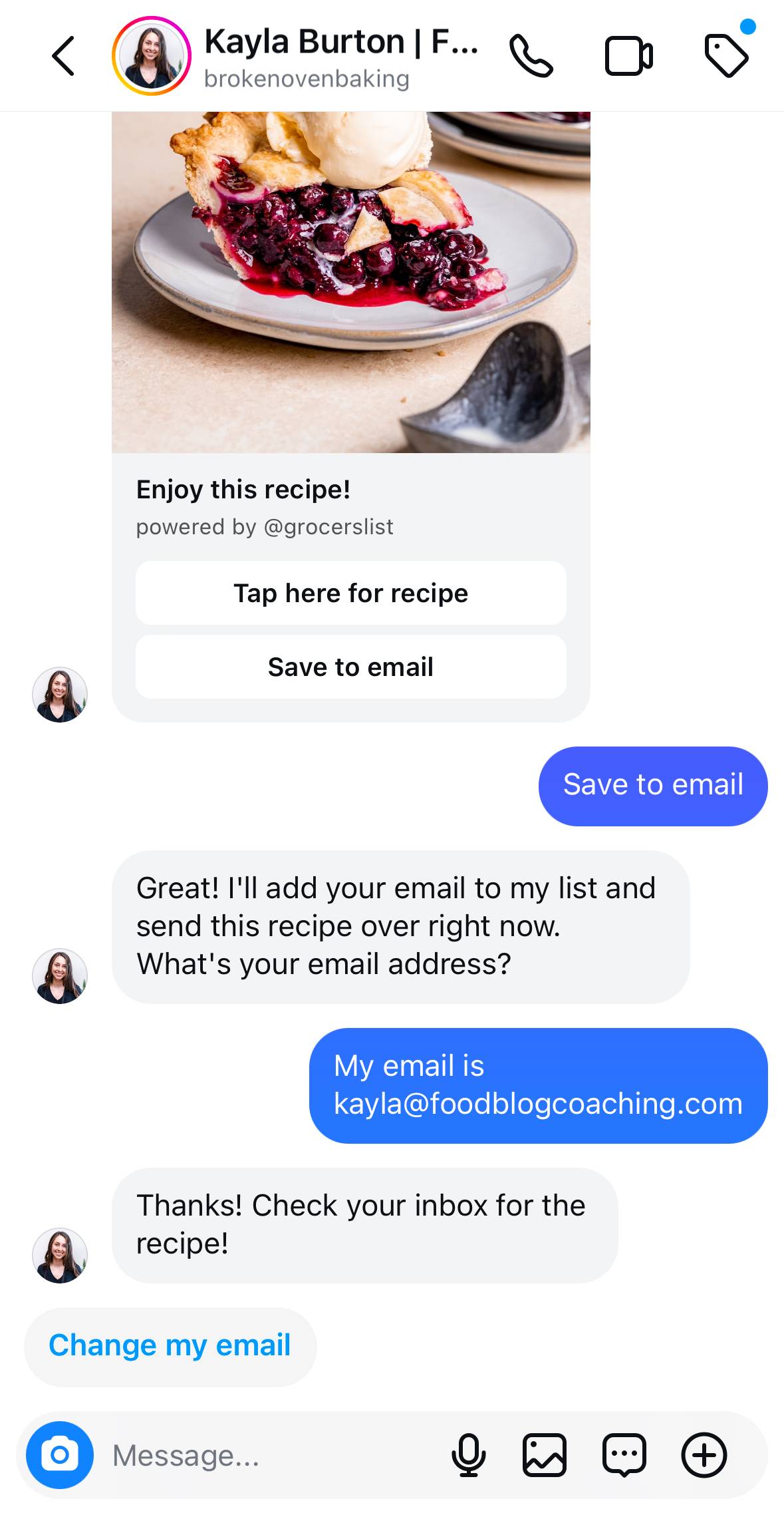Select Save to email in recipe card
The height and width of the screenshot is (1515, 784).
tap(350, 667)
